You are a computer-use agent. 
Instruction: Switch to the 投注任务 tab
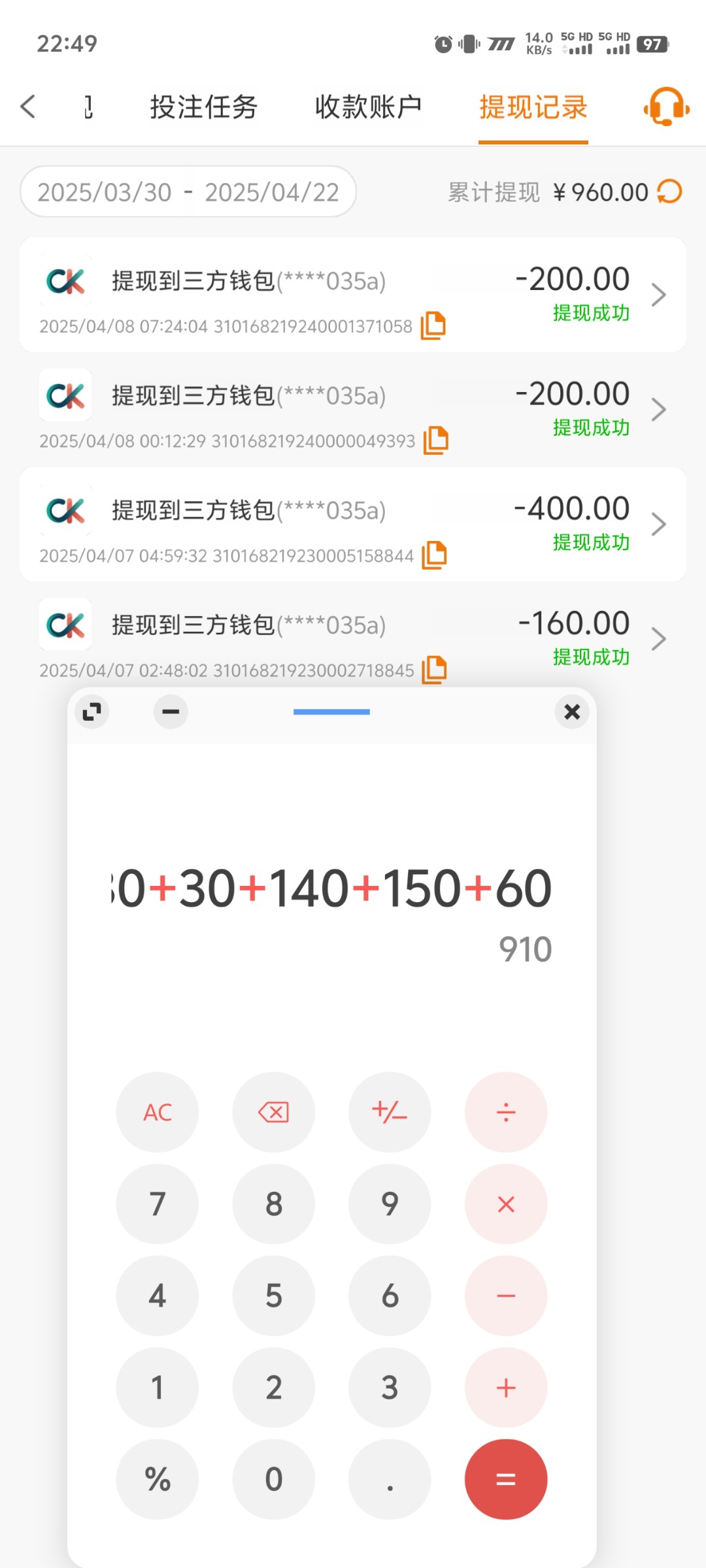203,107
